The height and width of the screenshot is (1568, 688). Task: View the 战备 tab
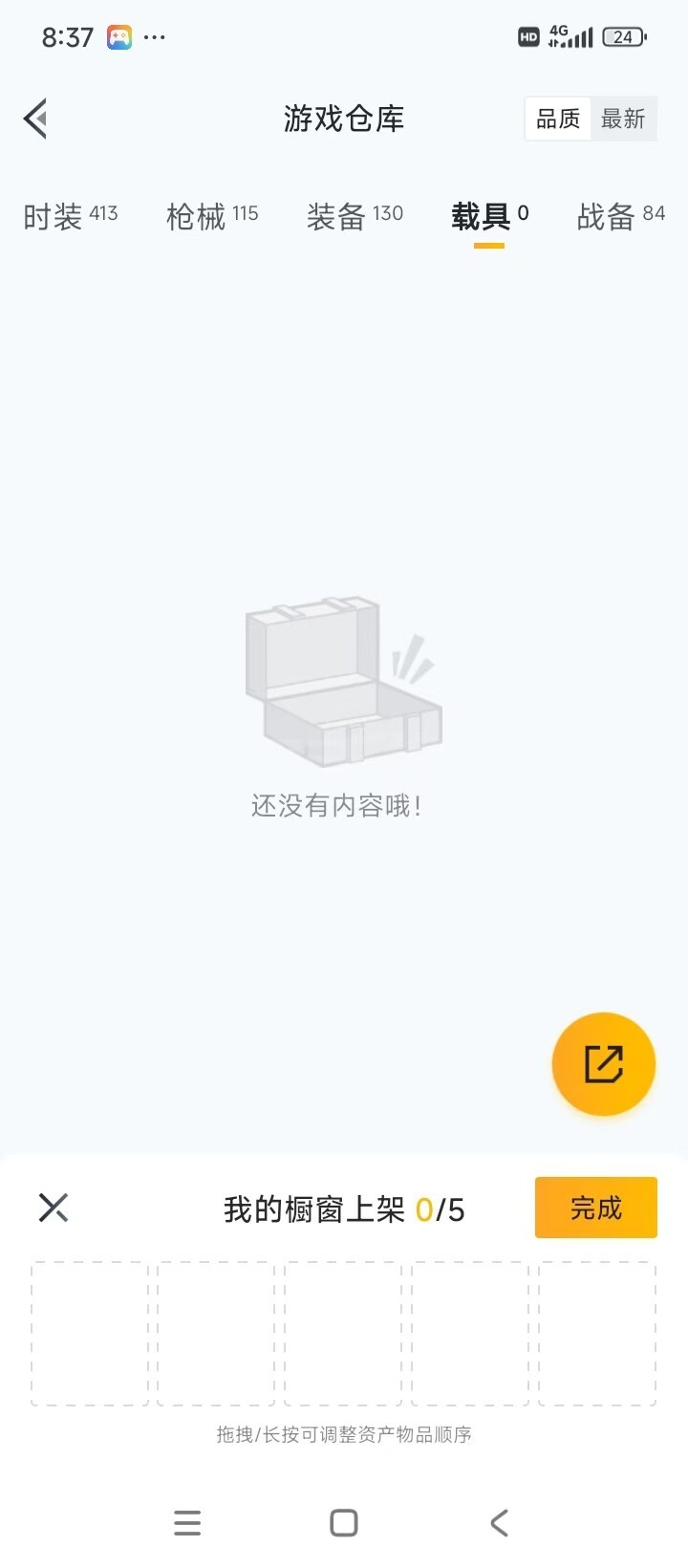tap(620, 216)
